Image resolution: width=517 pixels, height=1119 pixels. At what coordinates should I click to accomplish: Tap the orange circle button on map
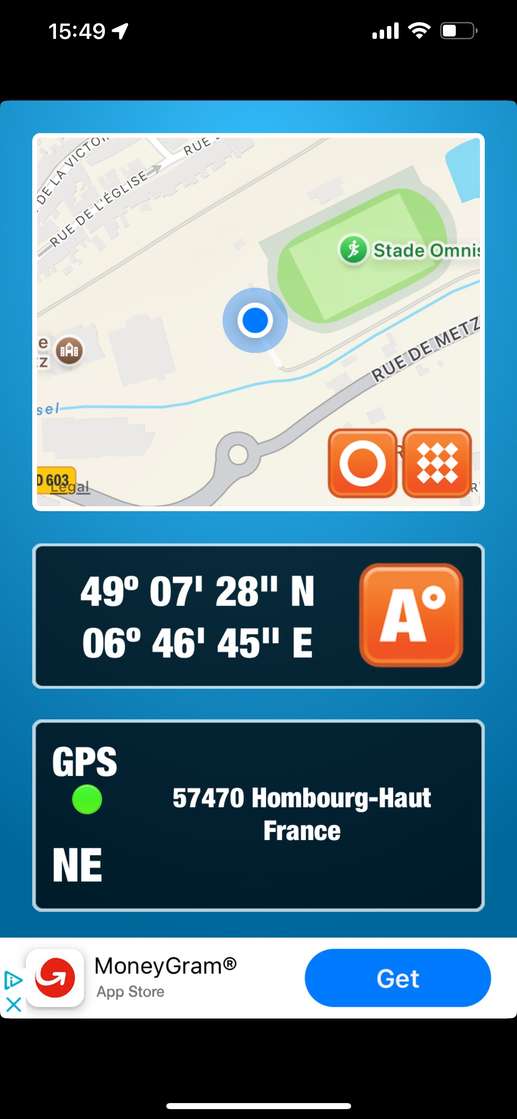tap(362, 463)
